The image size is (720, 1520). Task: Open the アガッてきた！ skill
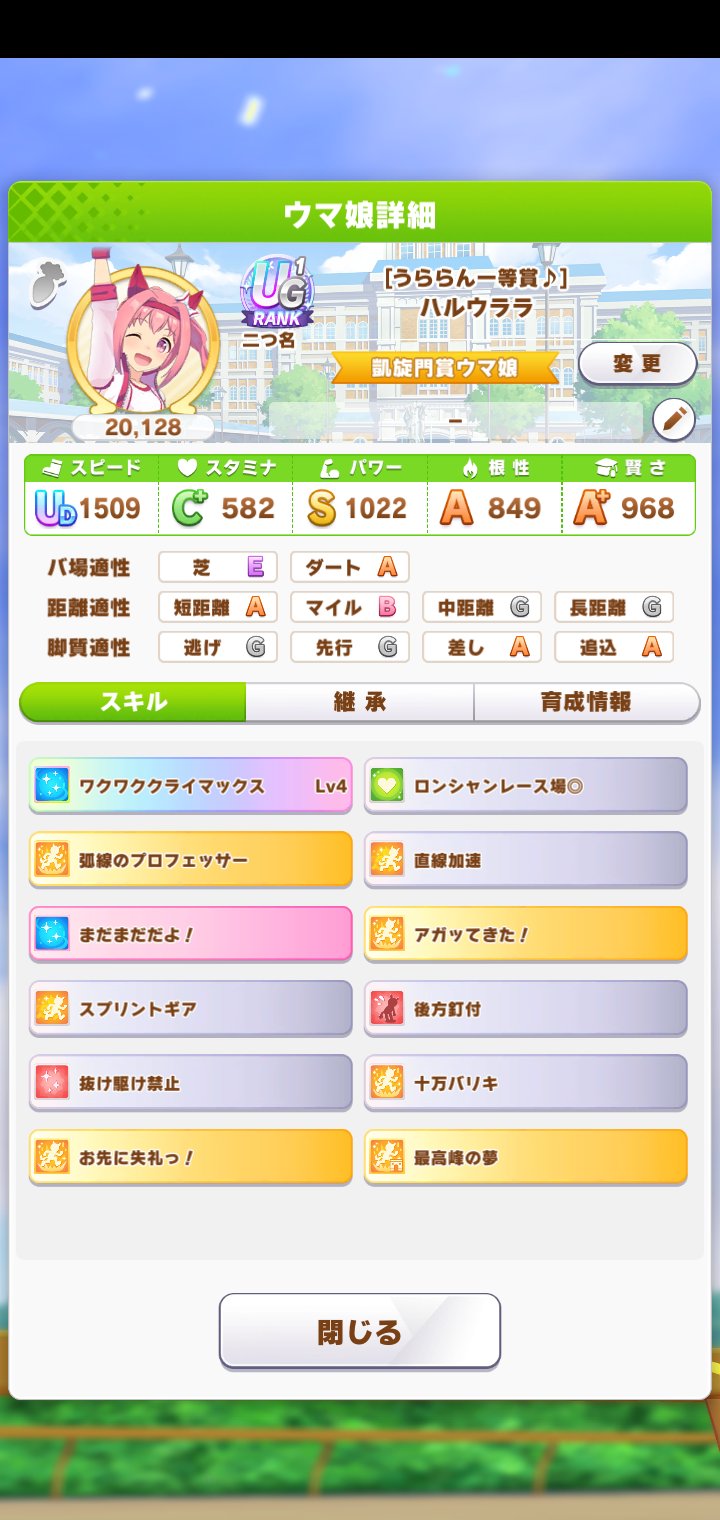click(x=526, y=935)
